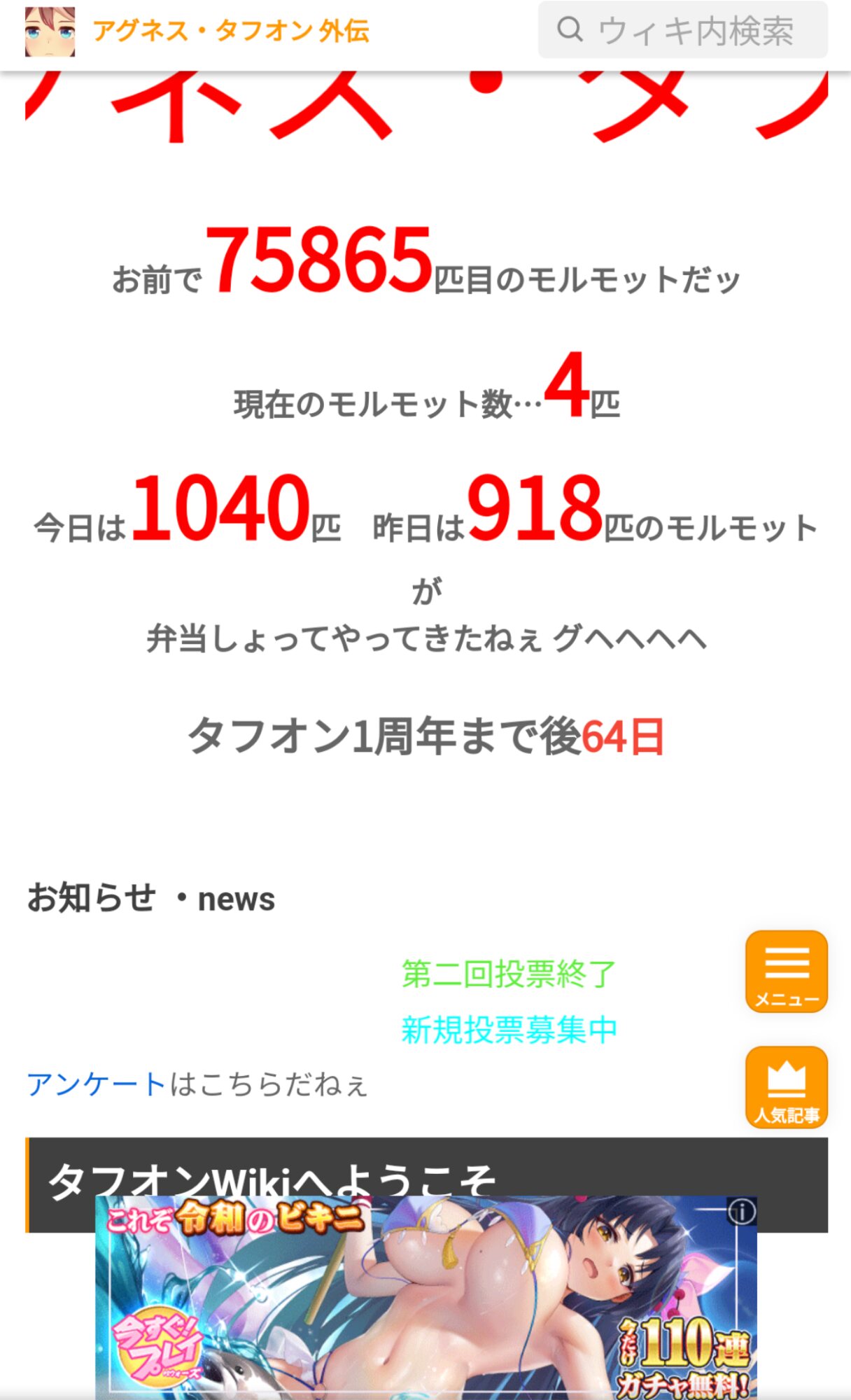Viewport: 851px width, 1400px height.
Task: Open the orange メニュー button
Action: pos(786,971)
